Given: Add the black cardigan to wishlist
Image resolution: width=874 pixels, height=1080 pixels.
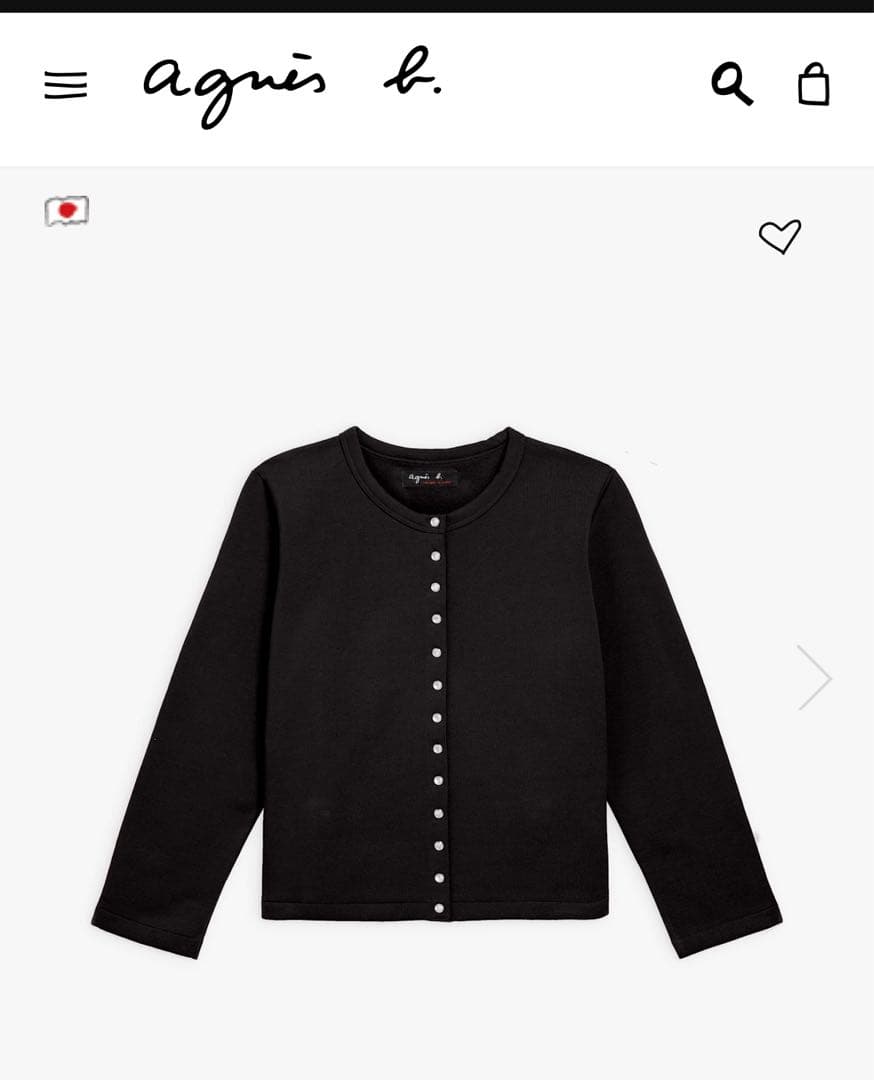Looking at the screenshot, I should click(779, 237).
